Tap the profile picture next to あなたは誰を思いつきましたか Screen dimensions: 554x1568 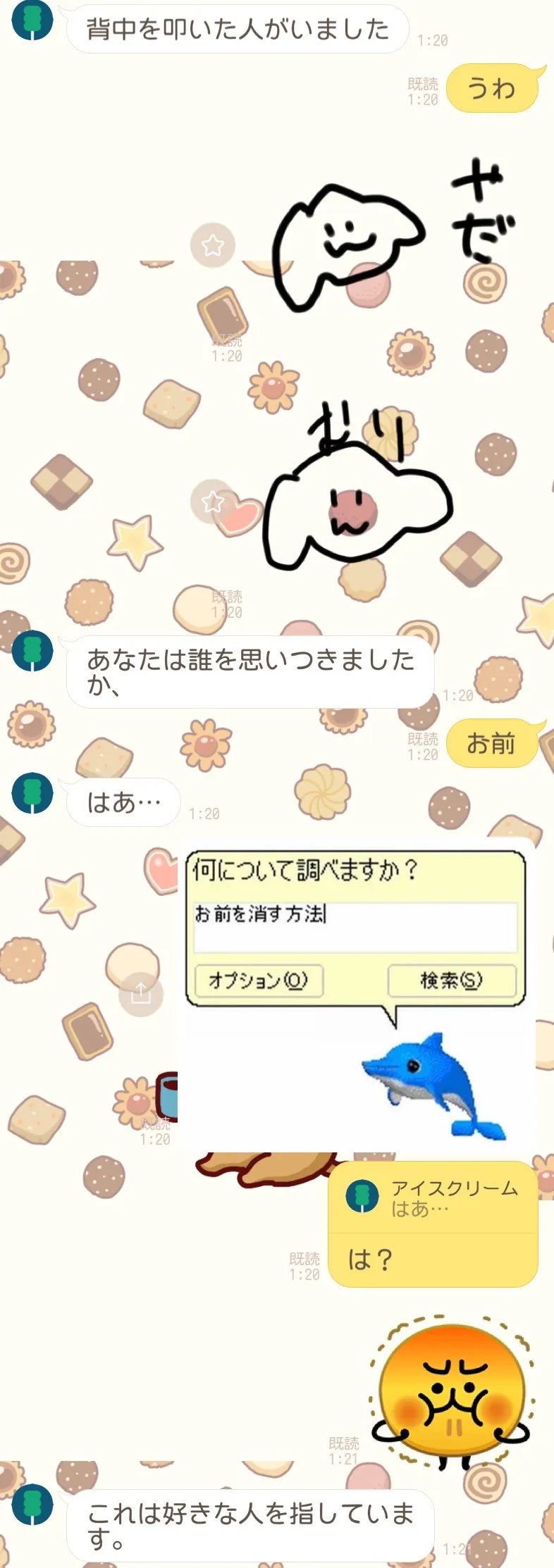click(32, 650)
